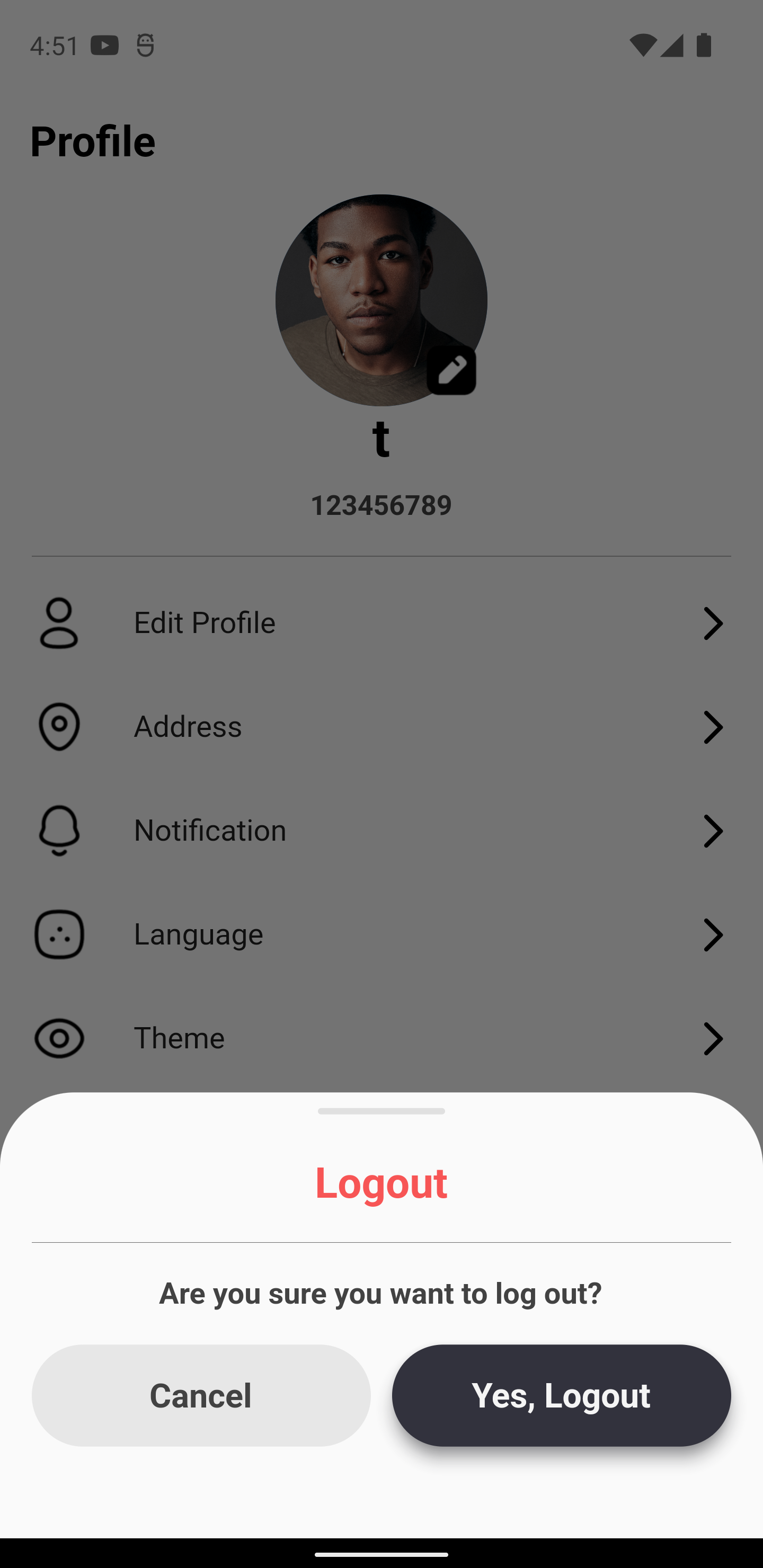Tap the pencil icon to edit profile photo
763x1568 pixels.
click(452, 370)
